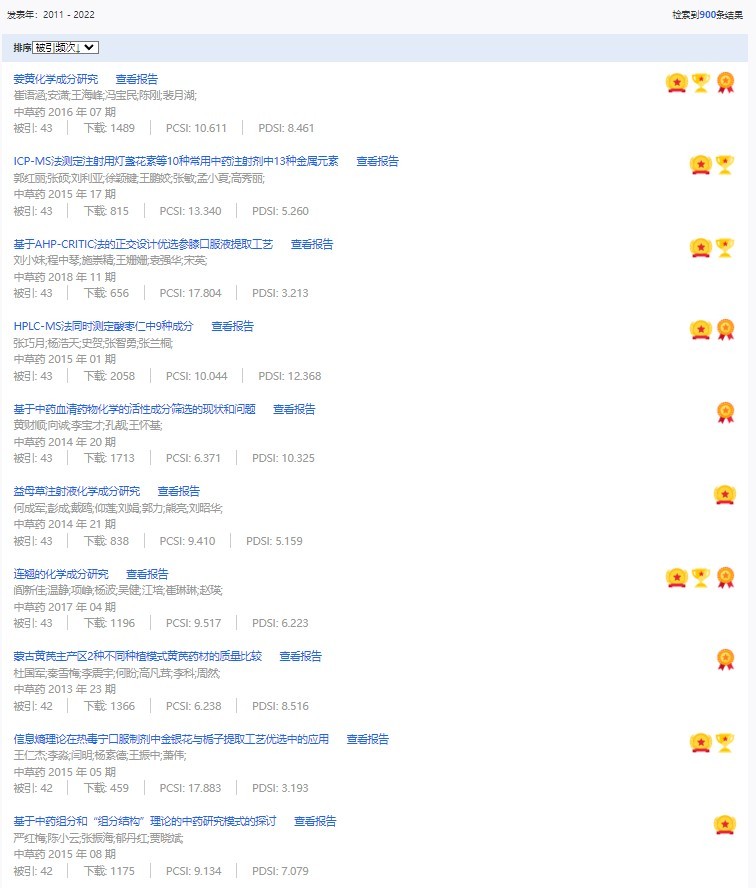This screenshot has height=888, width=756.
Task: Open the 被引频次 sort dropdown
Action: 65,47
